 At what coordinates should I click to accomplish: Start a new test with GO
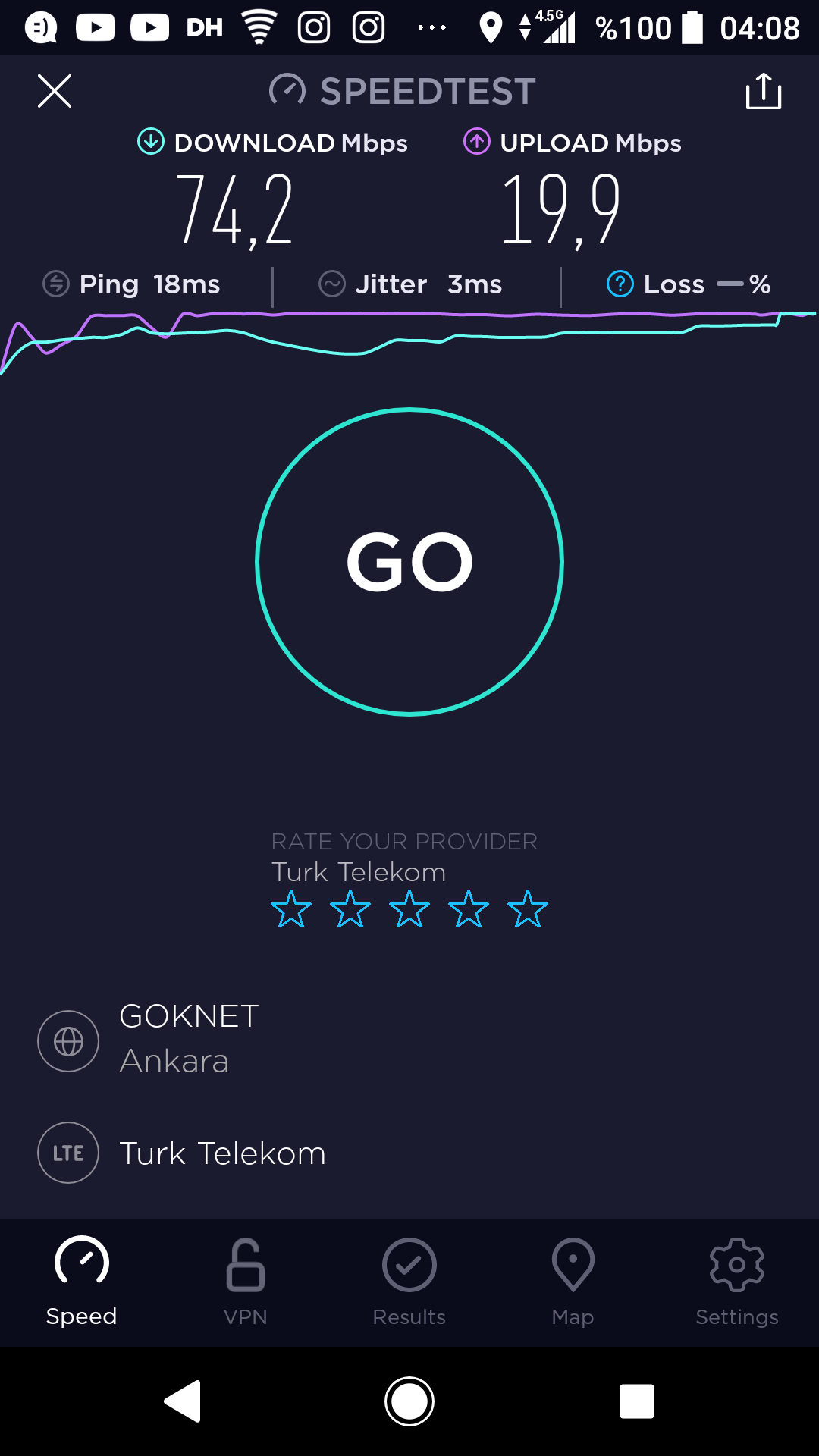click(409, 562)
